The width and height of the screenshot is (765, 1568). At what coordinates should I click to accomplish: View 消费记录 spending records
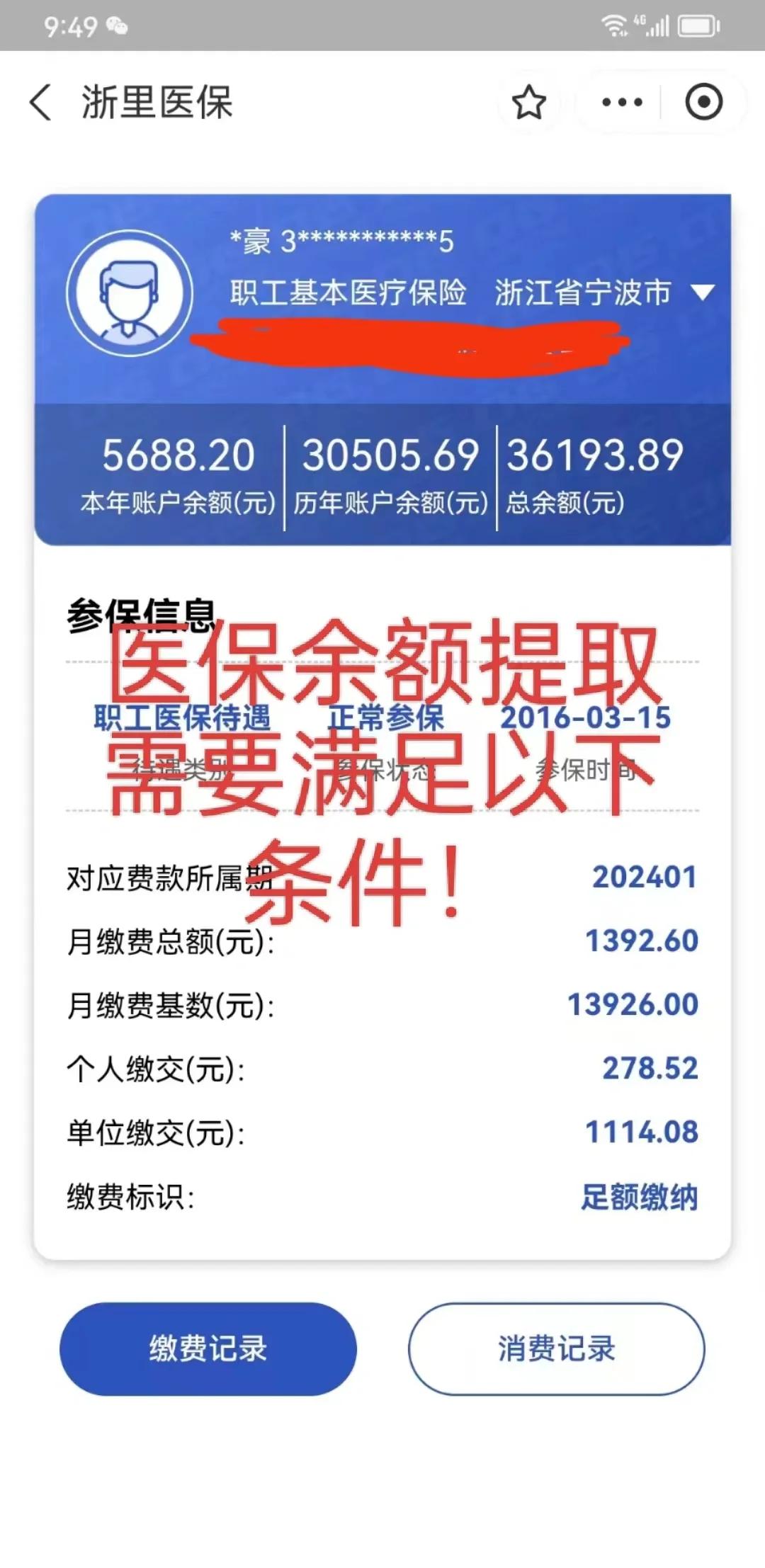pyautogui.click(x=556, y=1348)
